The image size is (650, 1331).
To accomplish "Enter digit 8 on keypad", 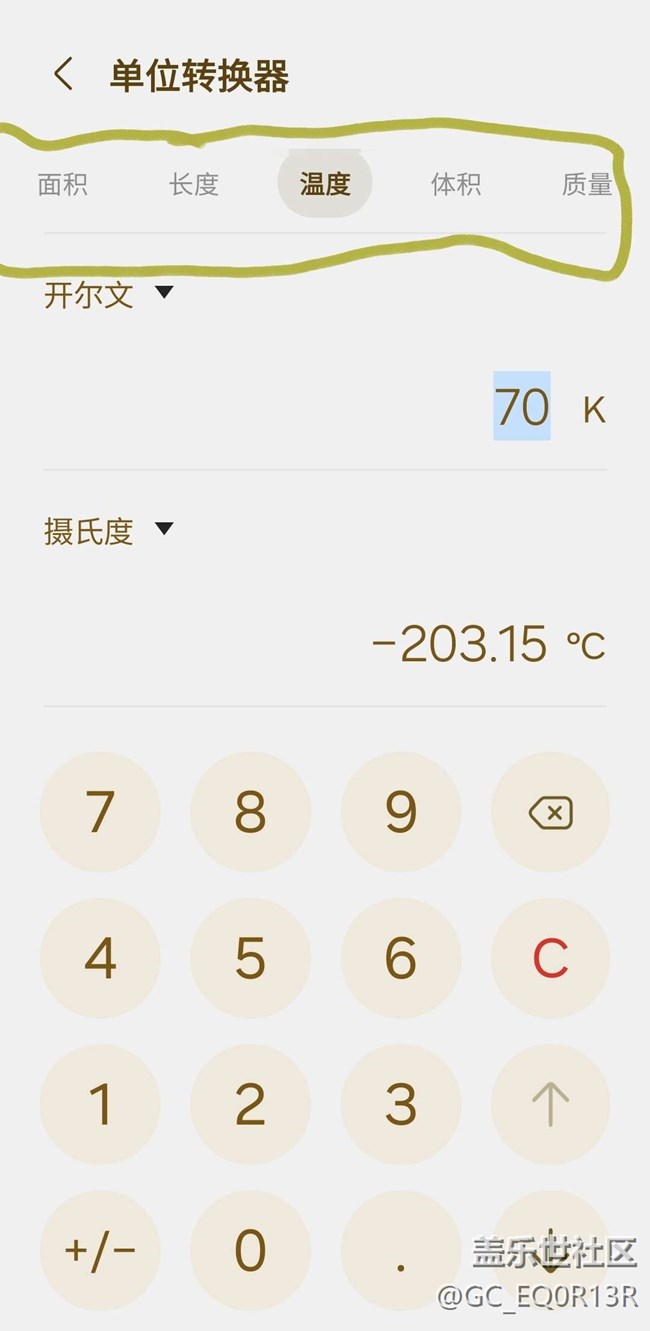I will [x=250, y=813].
